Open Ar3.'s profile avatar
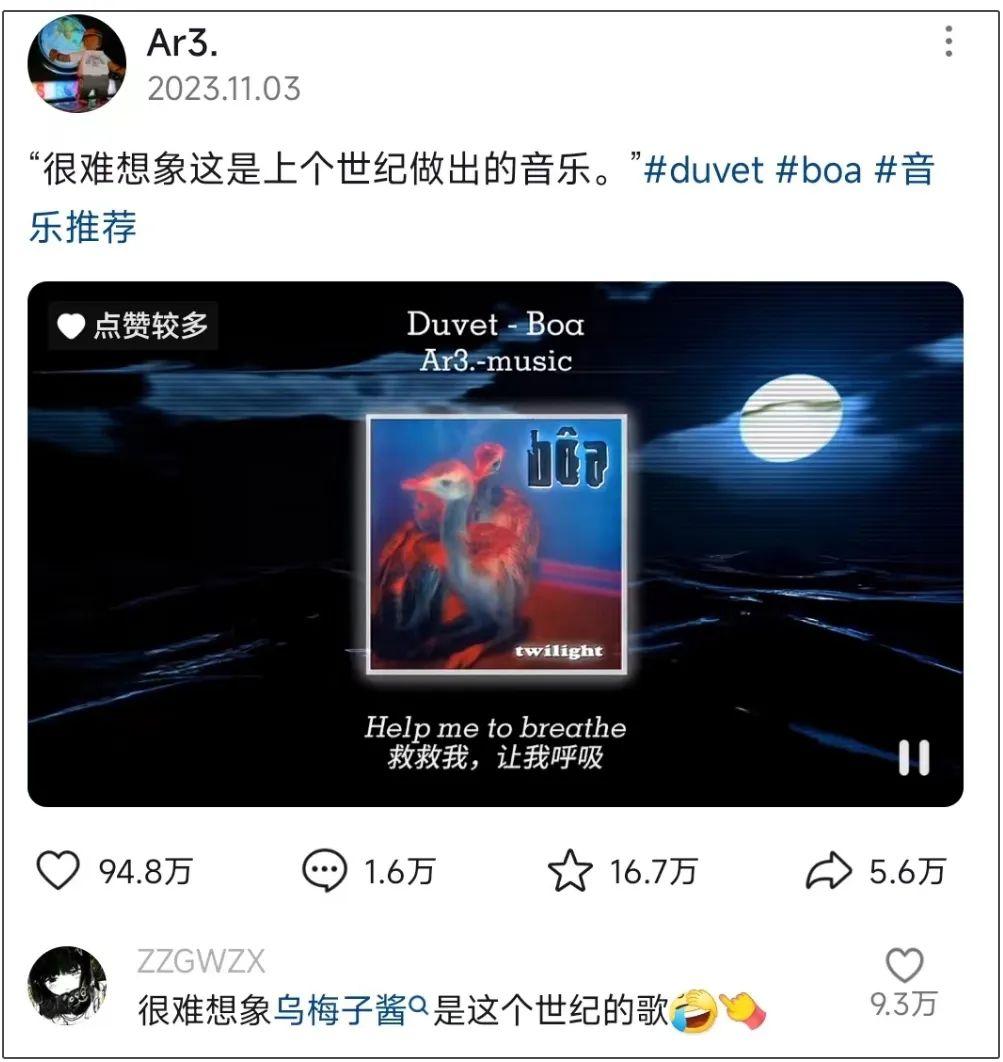The width and height of the screenshot is (1003, 1062). point(76,63)
